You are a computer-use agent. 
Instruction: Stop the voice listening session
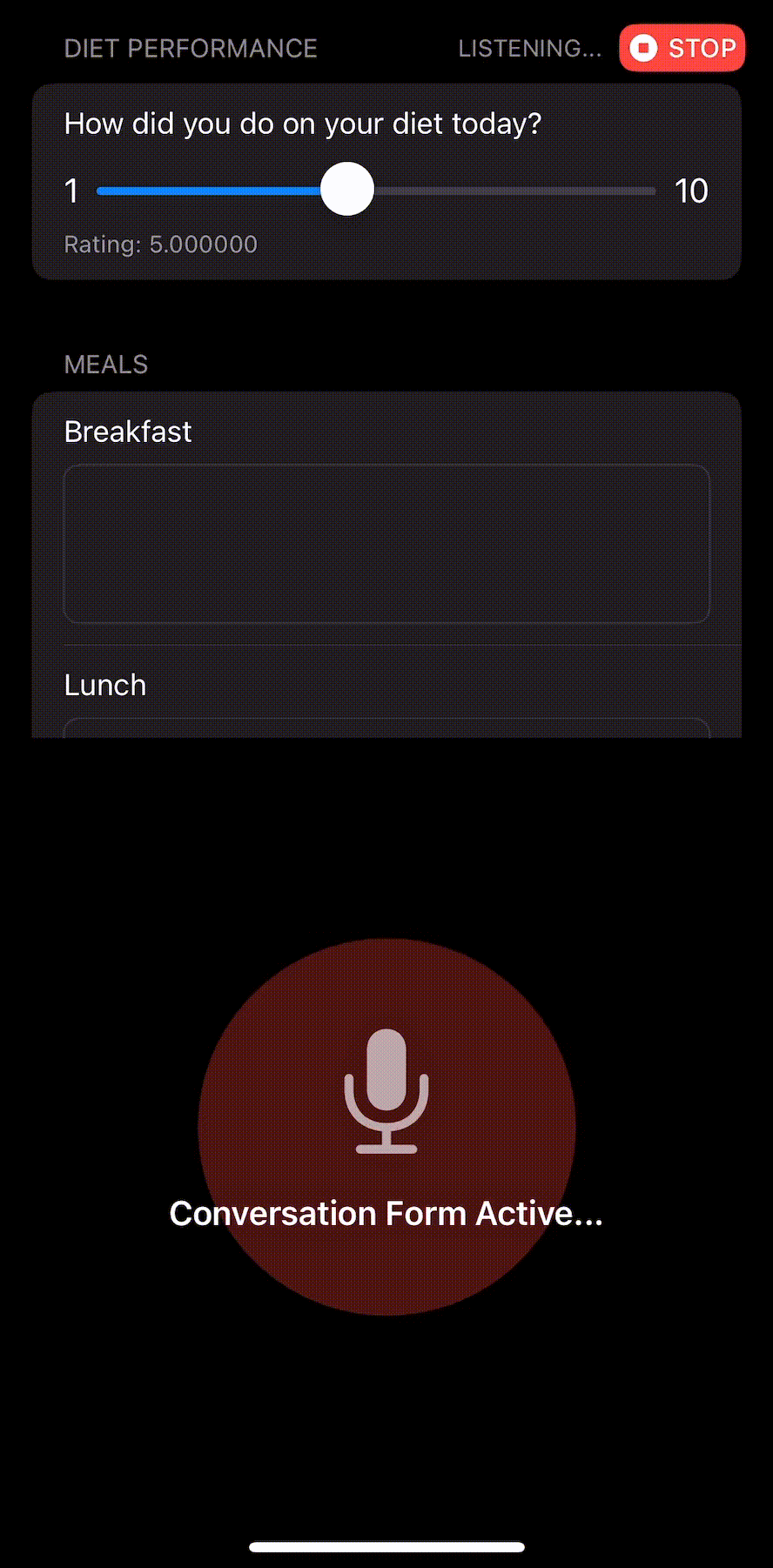coord(682,48)
